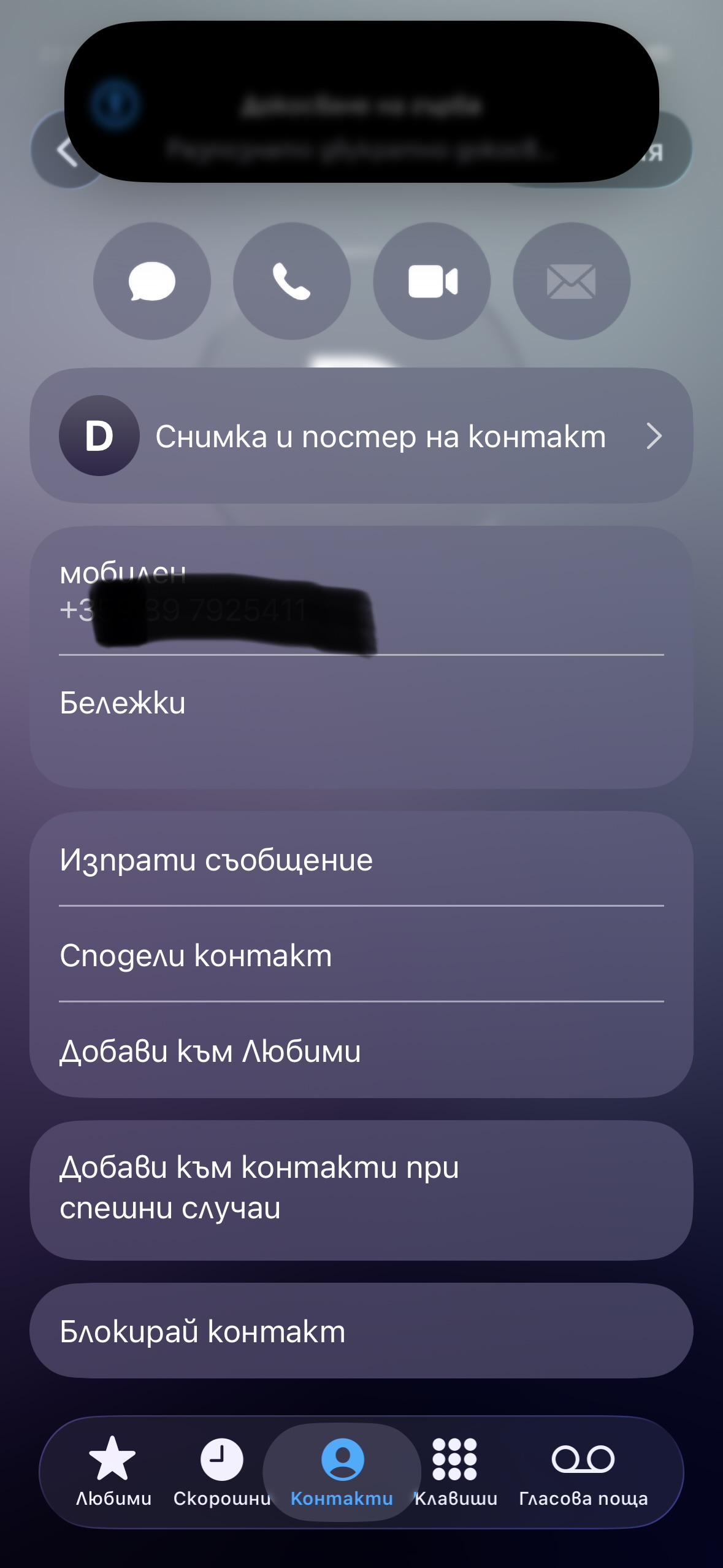Viewport: 723px width, 1568px height.
Task: Switch to Гласова поща tab
Action: (583, 1471)
